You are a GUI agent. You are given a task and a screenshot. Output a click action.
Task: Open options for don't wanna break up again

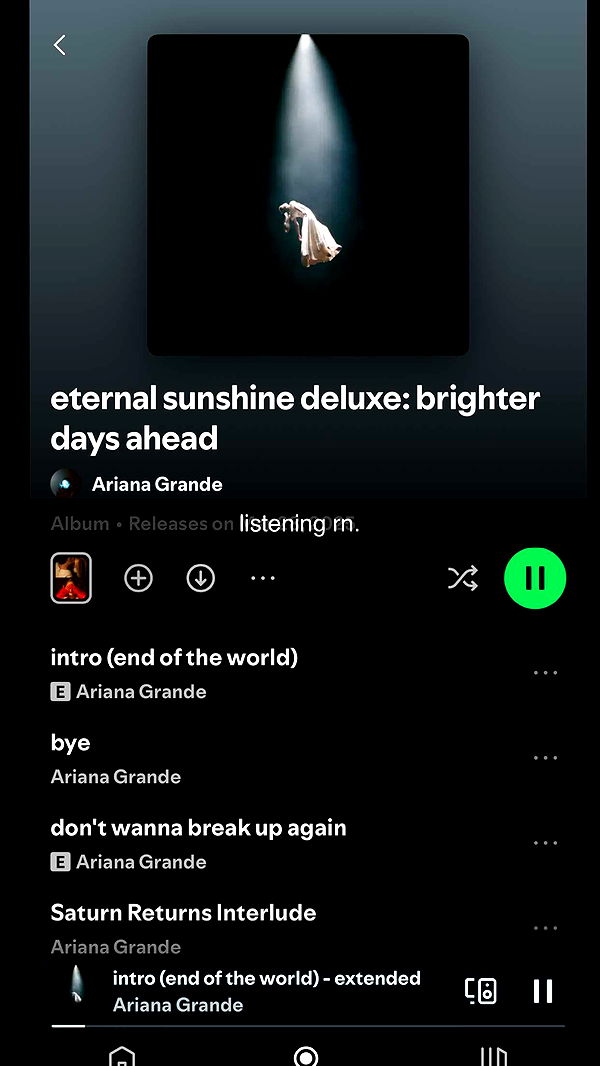[545, 843]
